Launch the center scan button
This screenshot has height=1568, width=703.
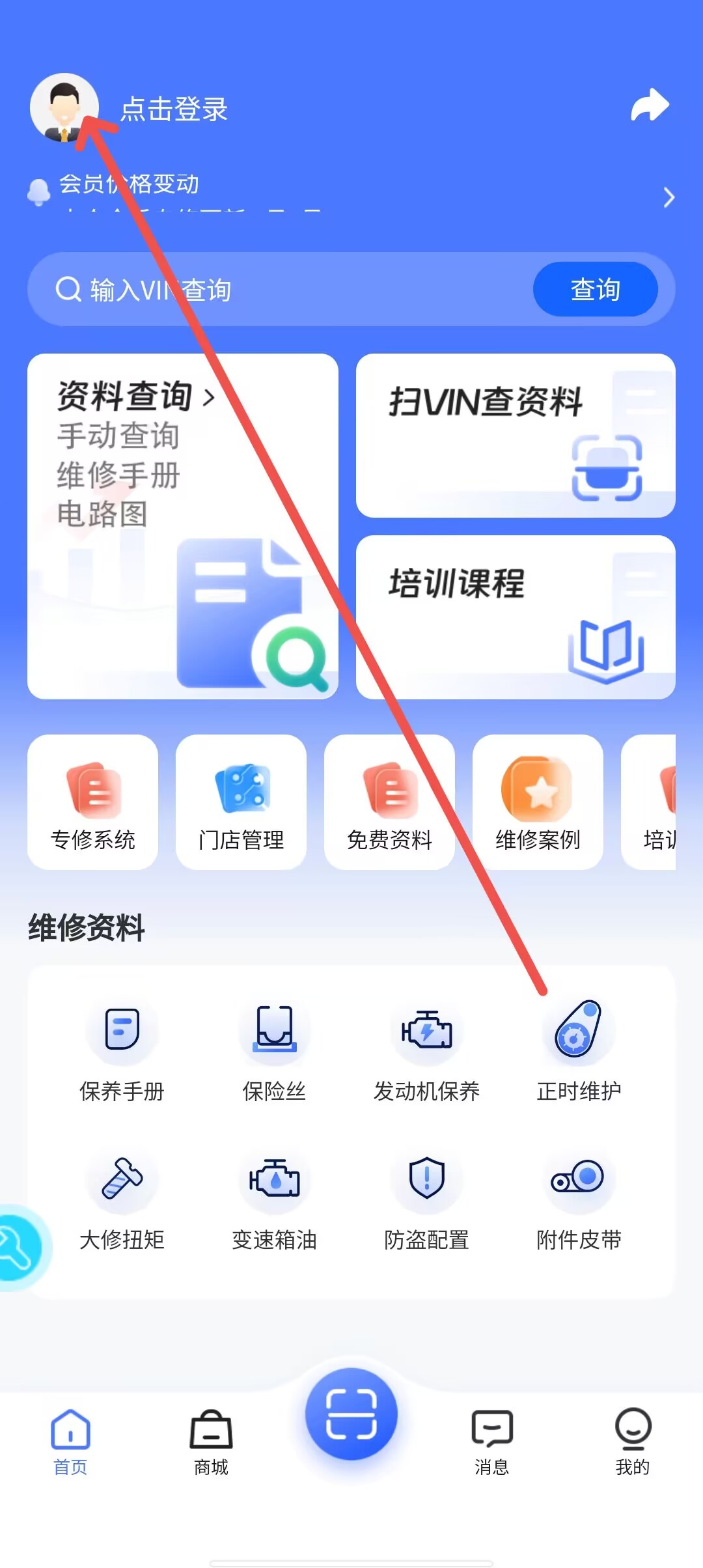point(351,1414)
